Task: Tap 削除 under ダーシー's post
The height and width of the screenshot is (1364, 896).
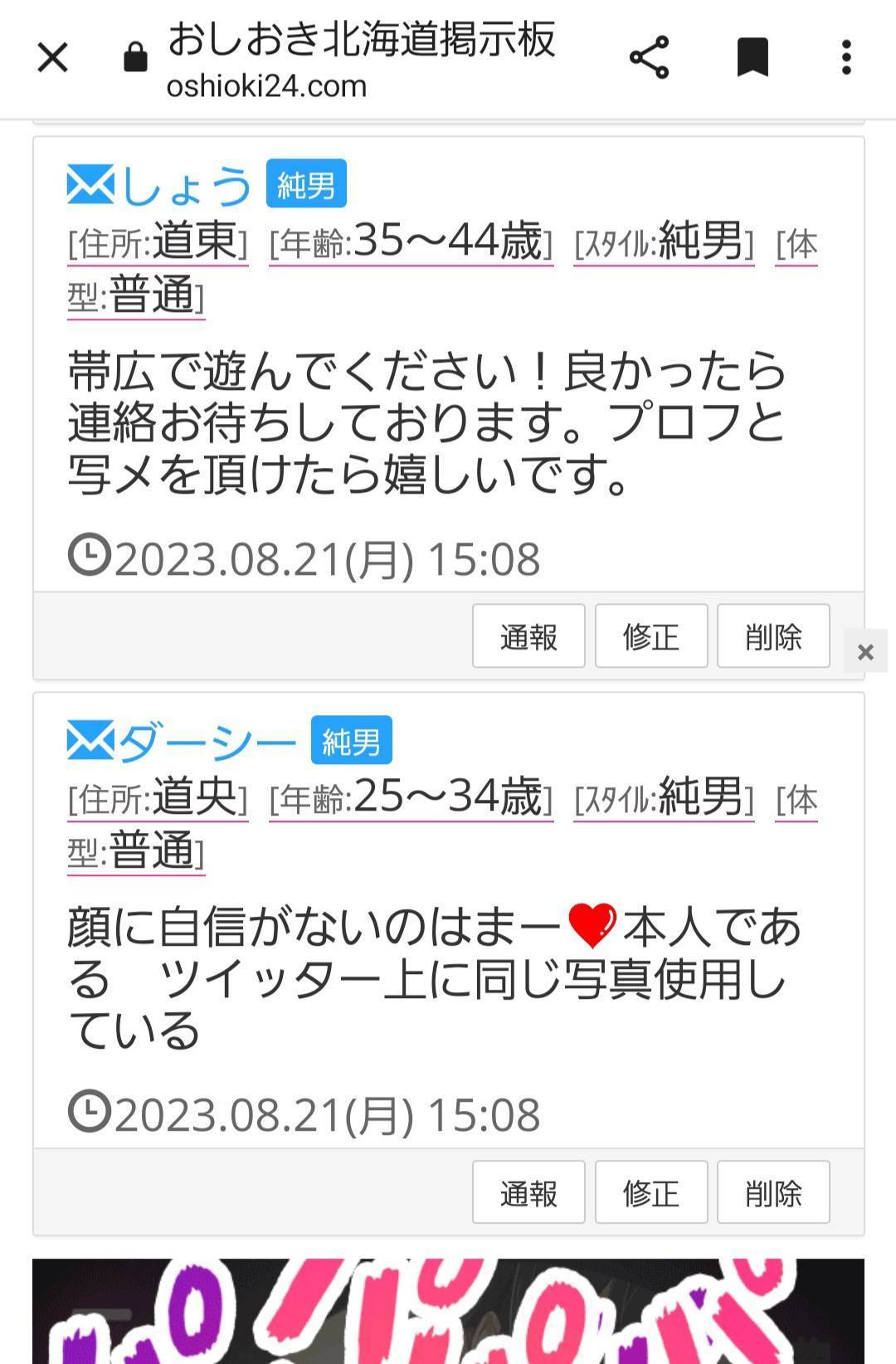Action: [x=773, y=1192]
